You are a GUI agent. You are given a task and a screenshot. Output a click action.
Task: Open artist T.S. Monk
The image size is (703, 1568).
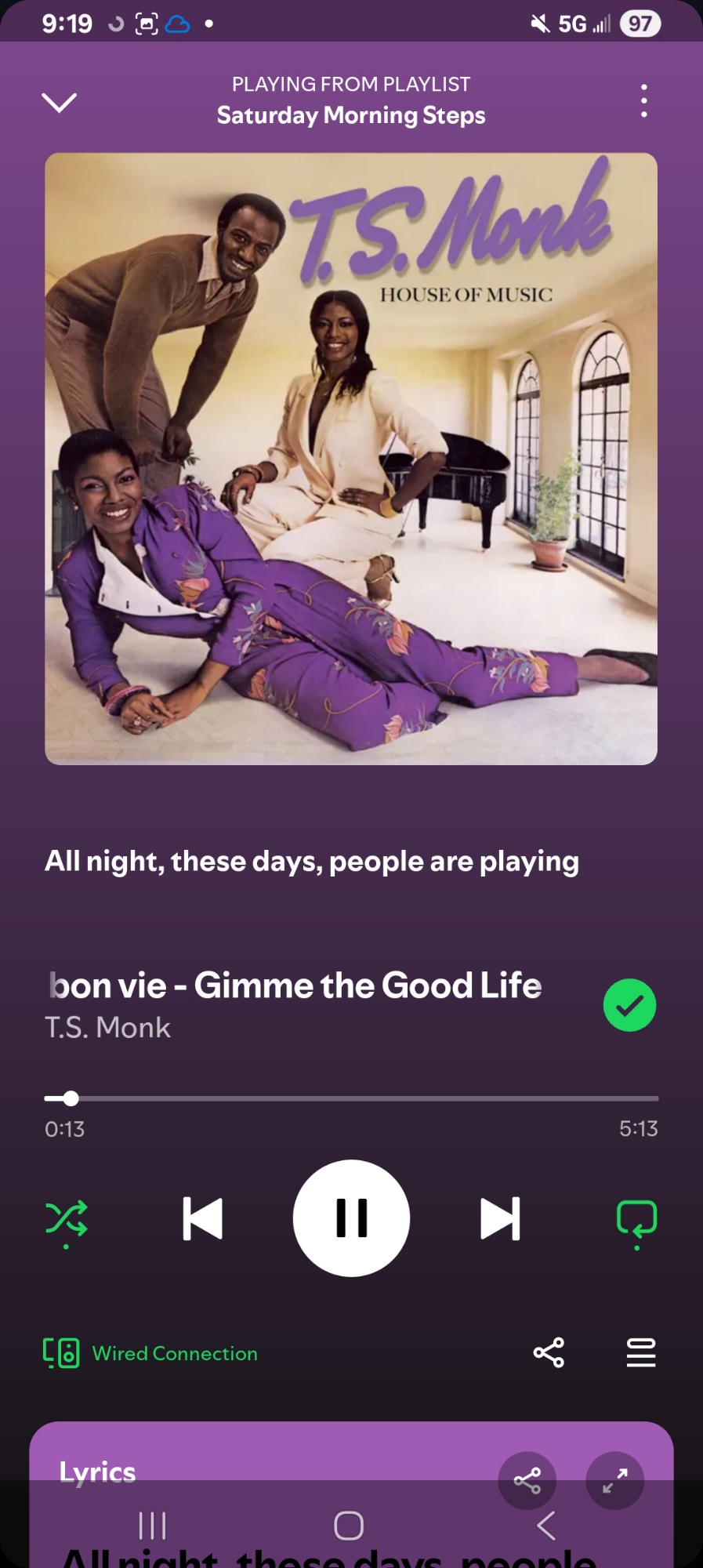click(107, 1028)
